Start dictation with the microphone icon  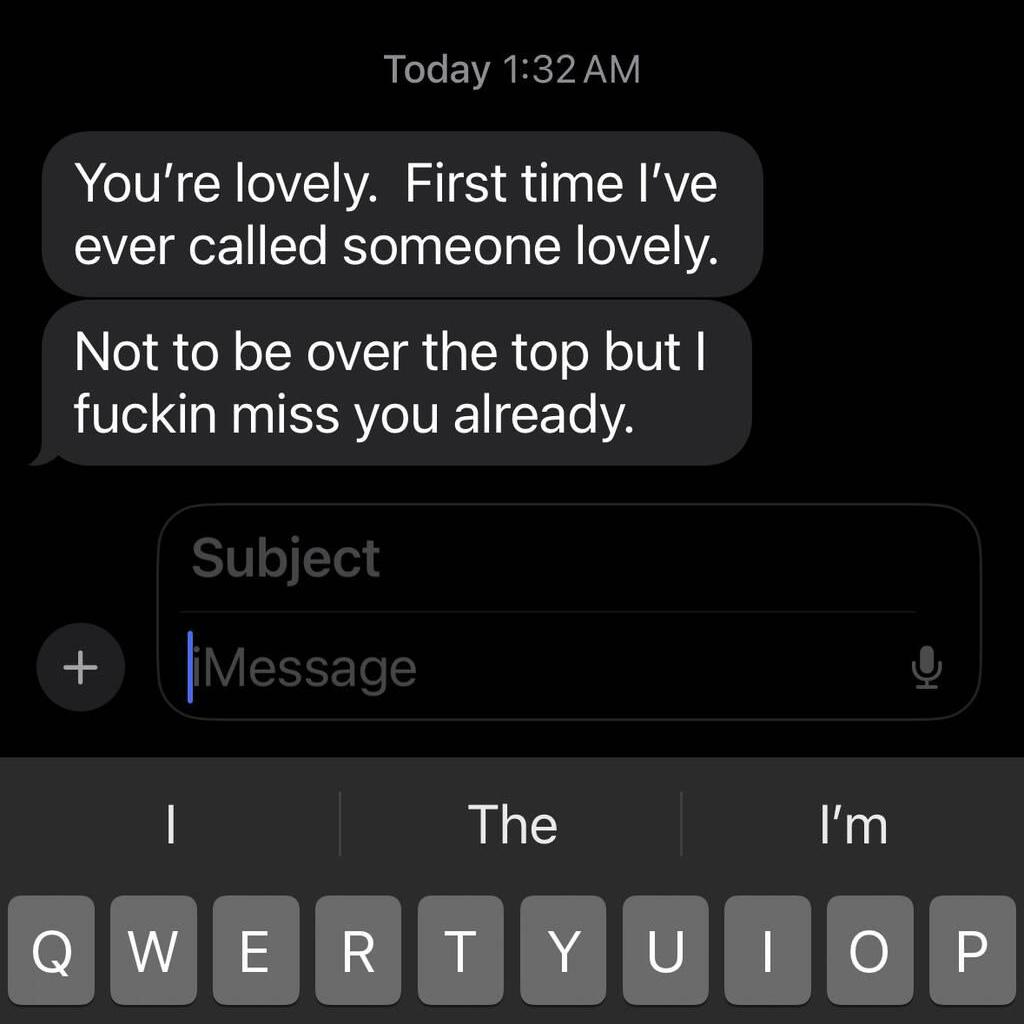[x=927, y=668]
